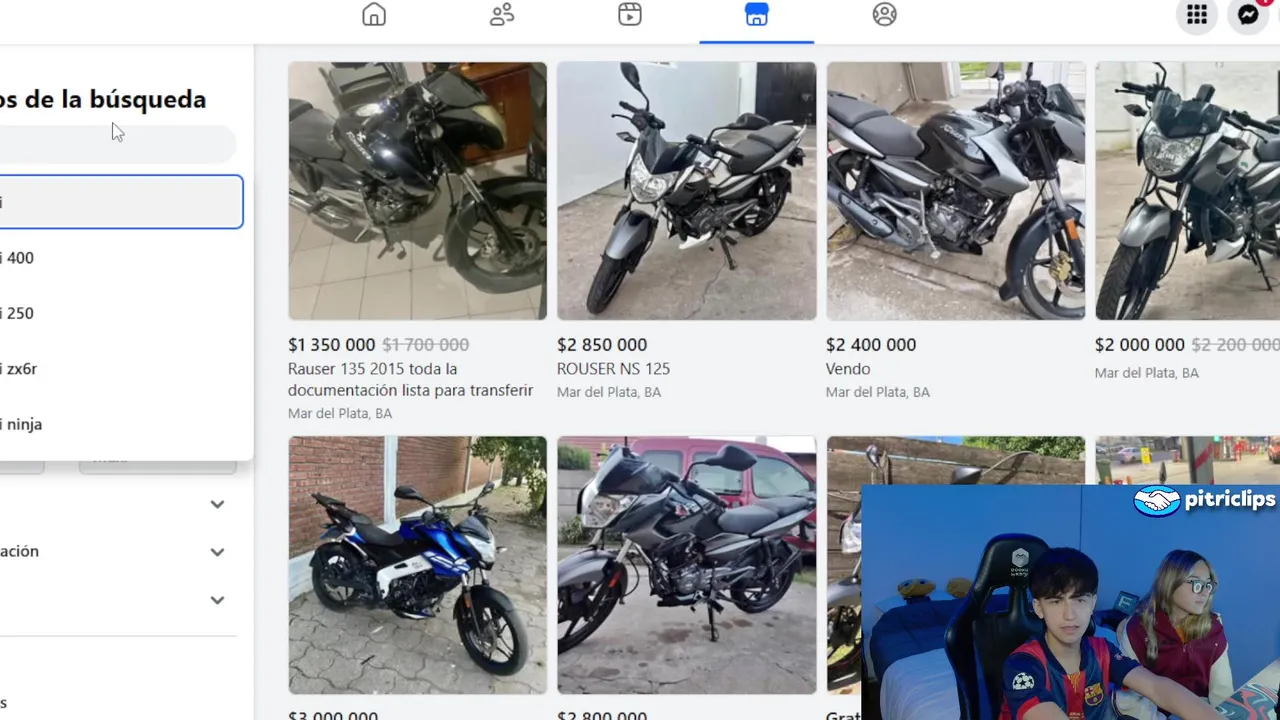1280x720 pixels.
Task: Open the Facebook home tab
Action: point(374,15)
